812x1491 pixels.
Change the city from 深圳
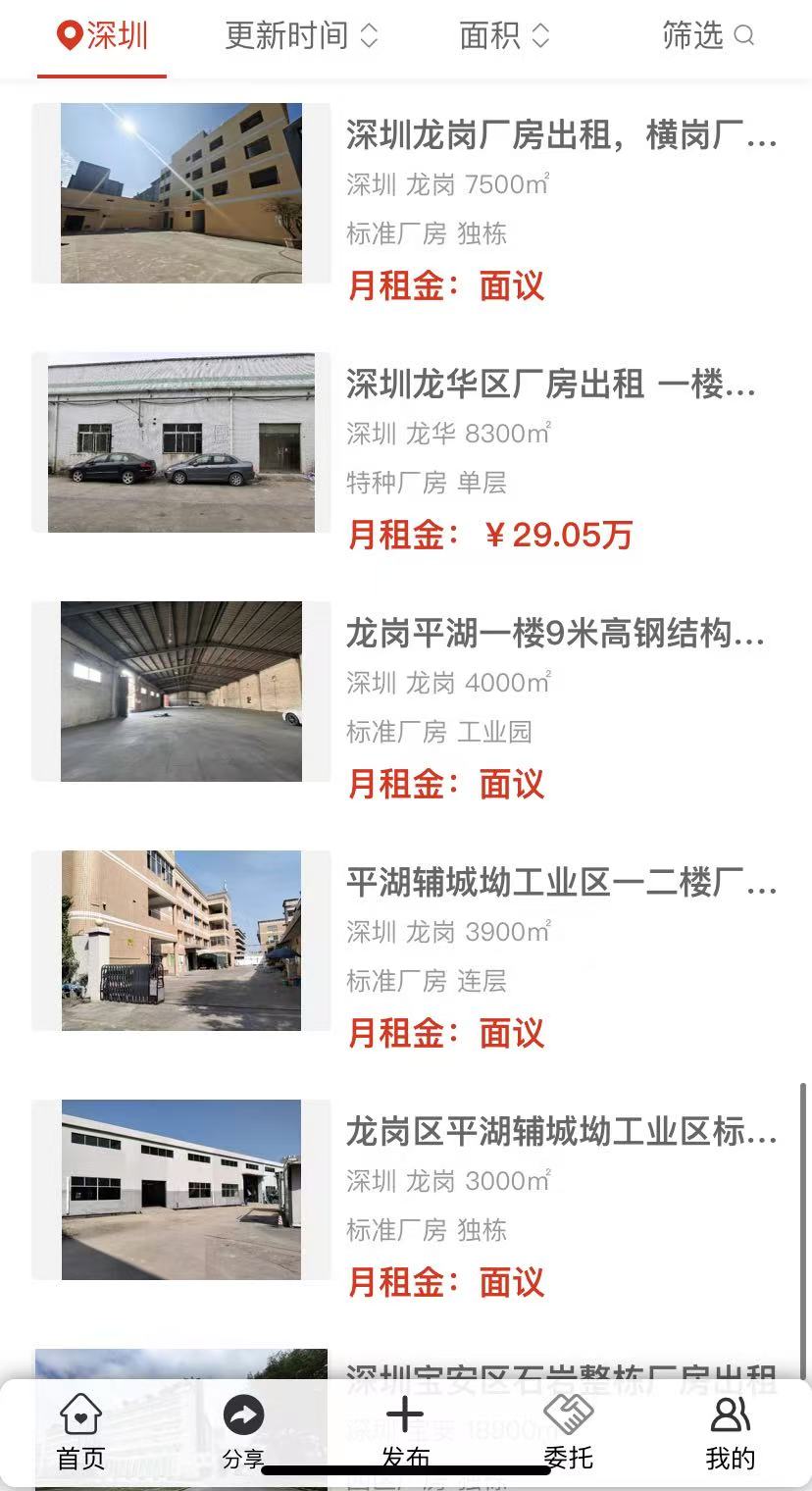pyautogui.click(x=102, y=37)
